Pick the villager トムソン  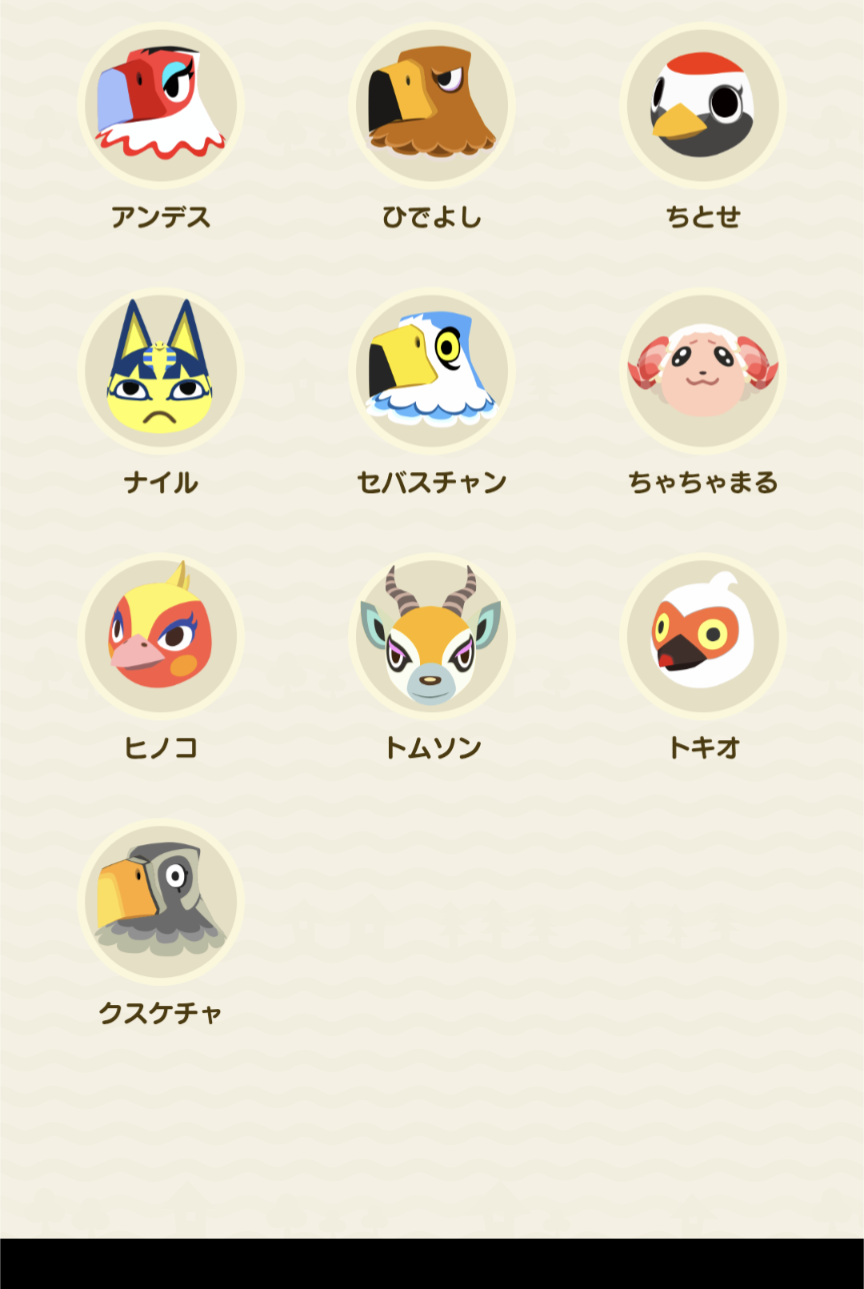[432, 636]
